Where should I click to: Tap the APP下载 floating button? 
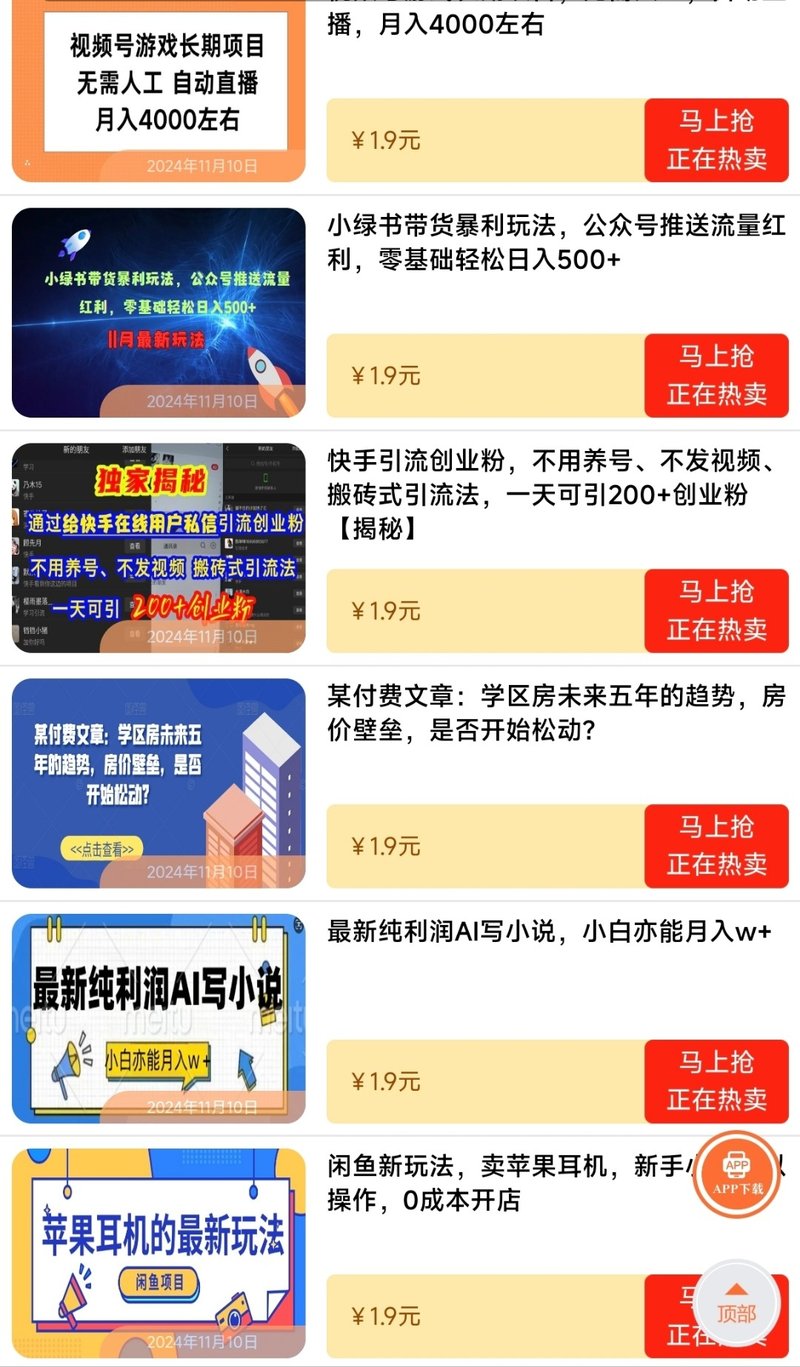[x=737, y=1174]
